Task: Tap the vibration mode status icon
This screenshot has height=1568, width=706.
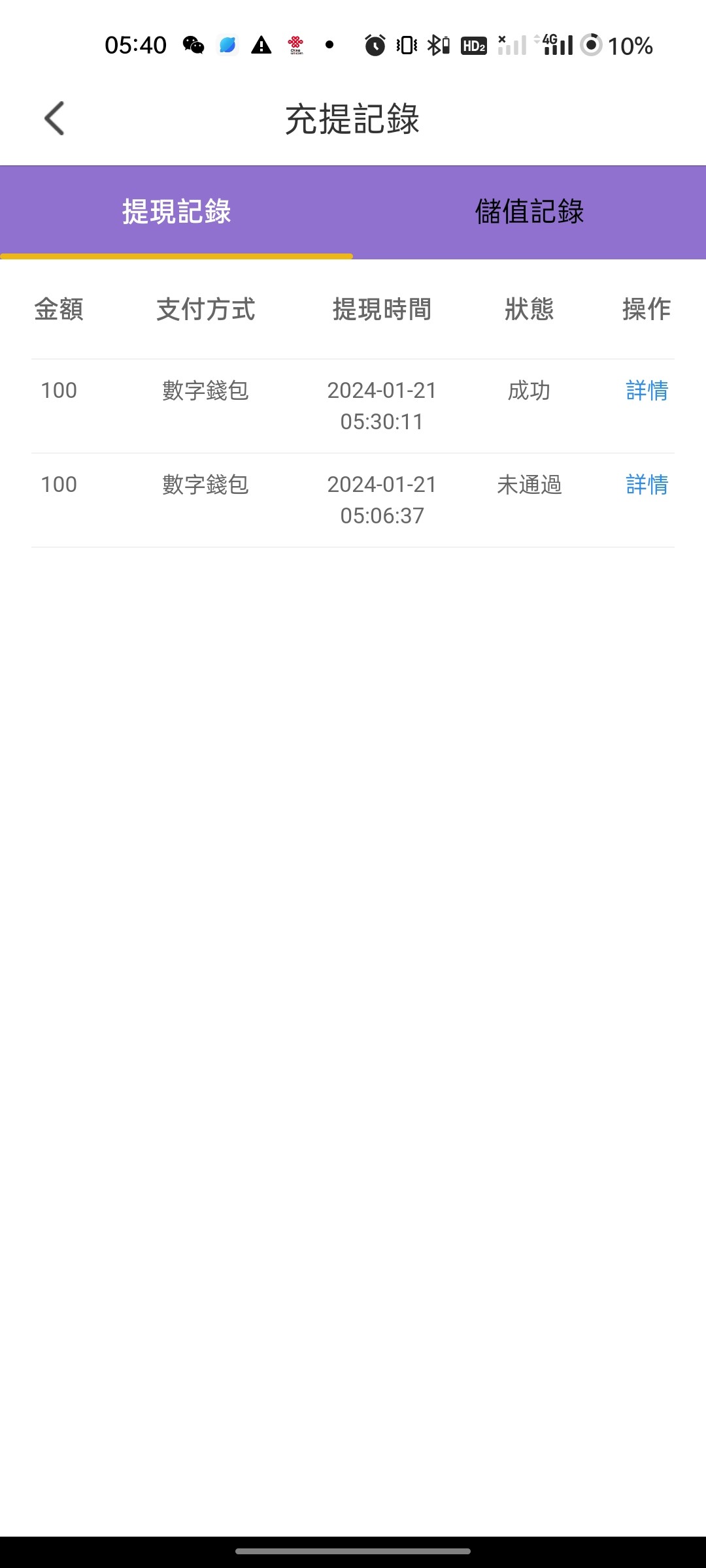Action: [x=405, y=46]
